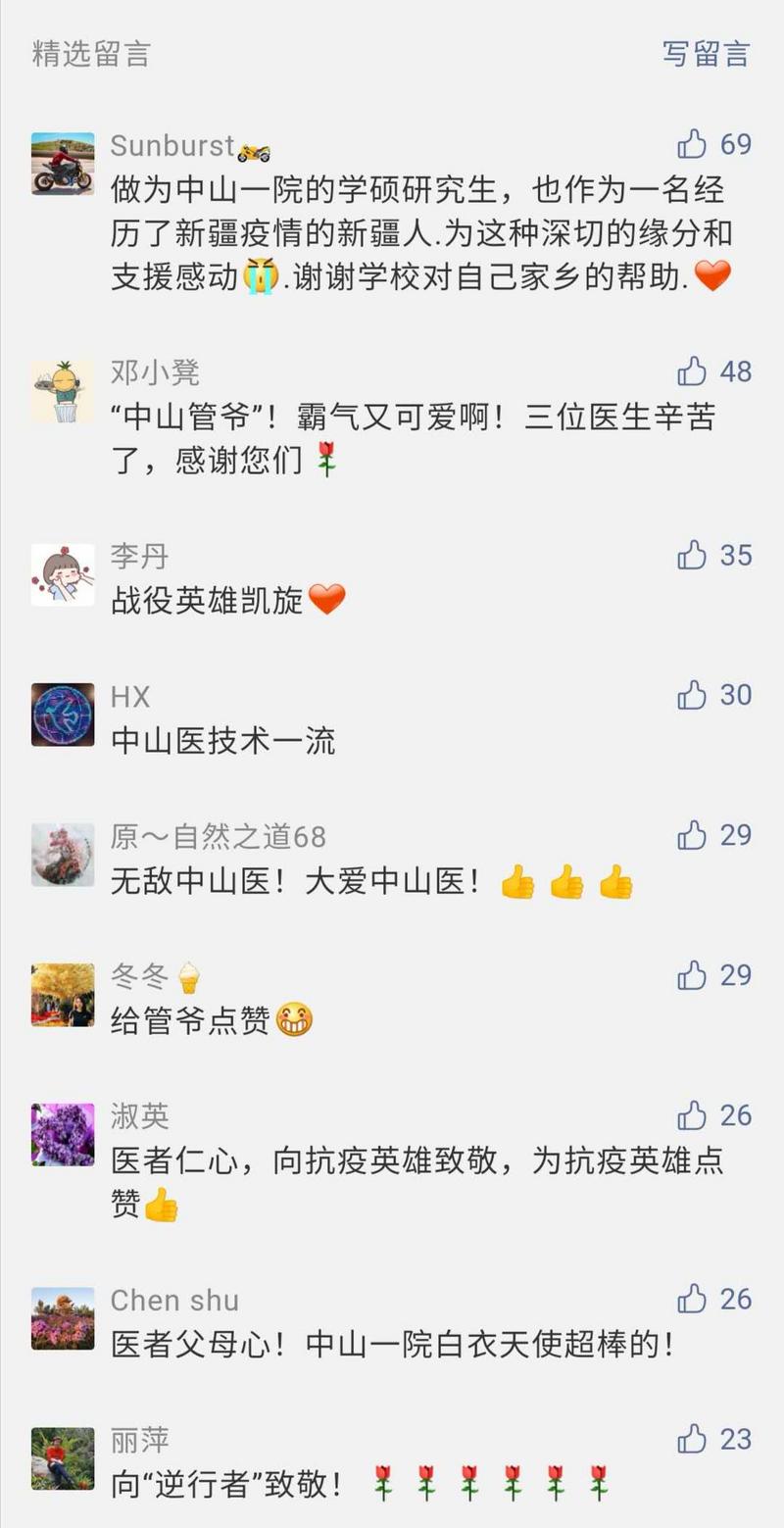
Task: Like 丽萍's comment
Action: [692, 1439]
